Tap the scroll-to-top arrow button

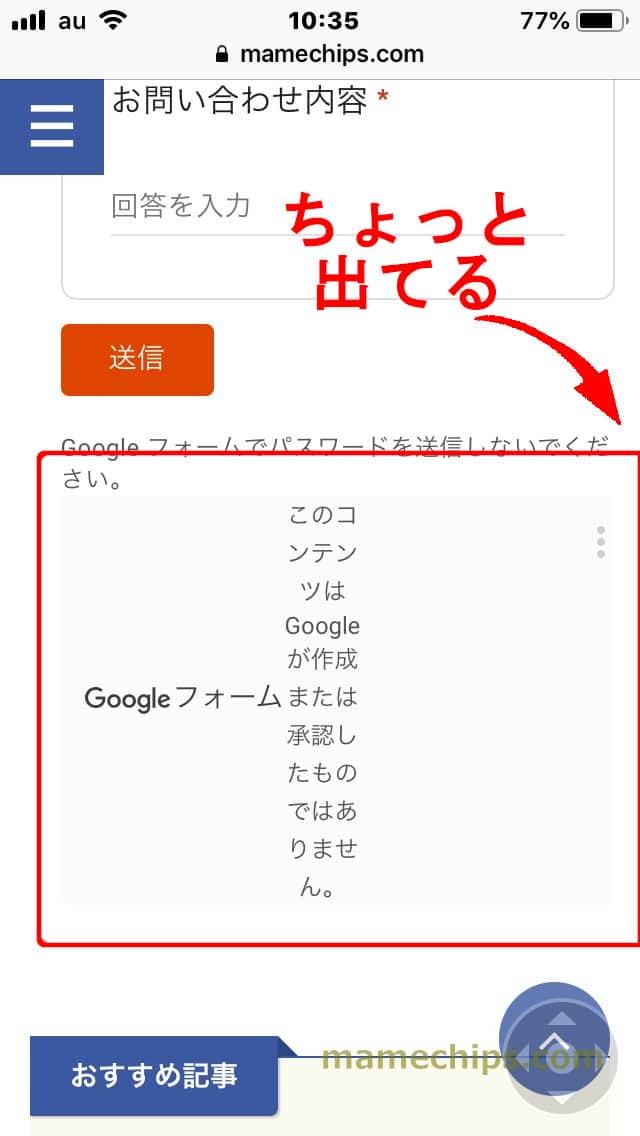tap(554, 1038)
